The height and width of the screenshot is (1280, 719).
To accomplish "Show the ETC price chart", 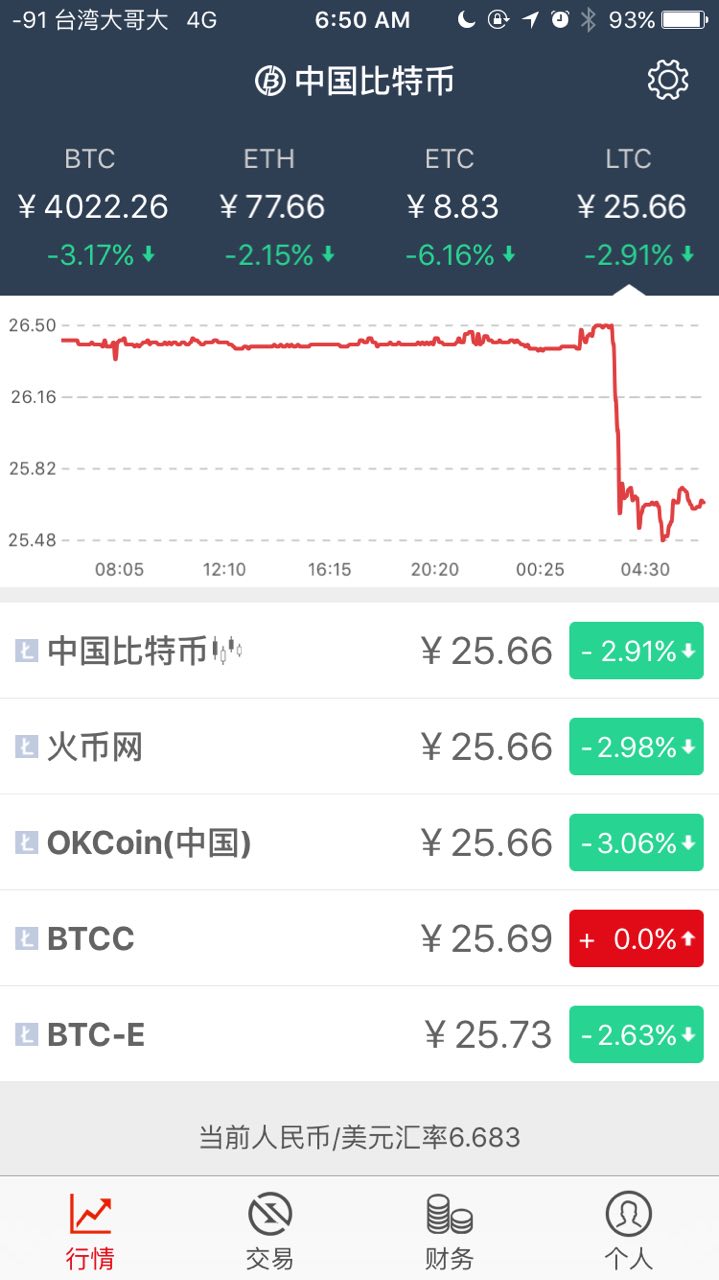I will point(450,207).
